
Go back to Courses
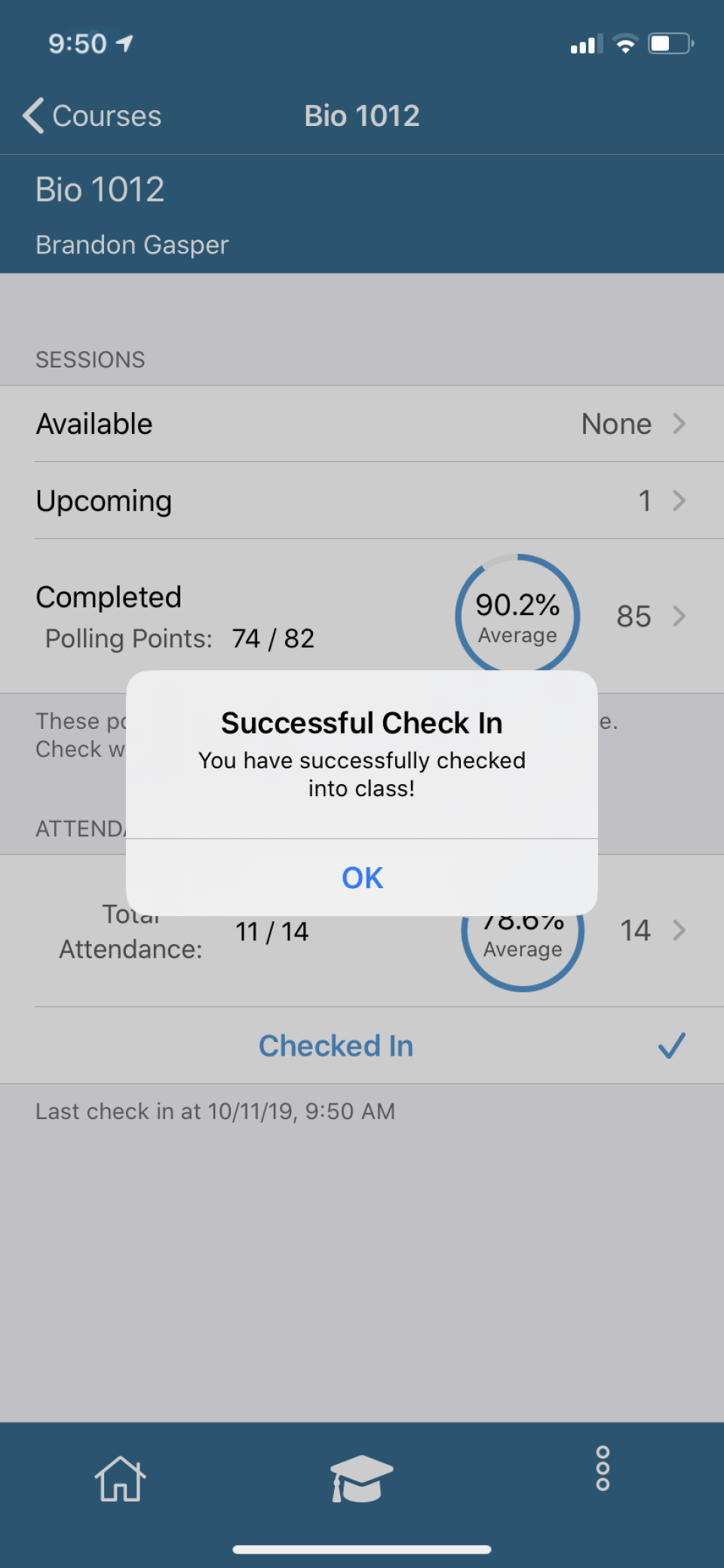pyautogui.click(x=92, y=116)
